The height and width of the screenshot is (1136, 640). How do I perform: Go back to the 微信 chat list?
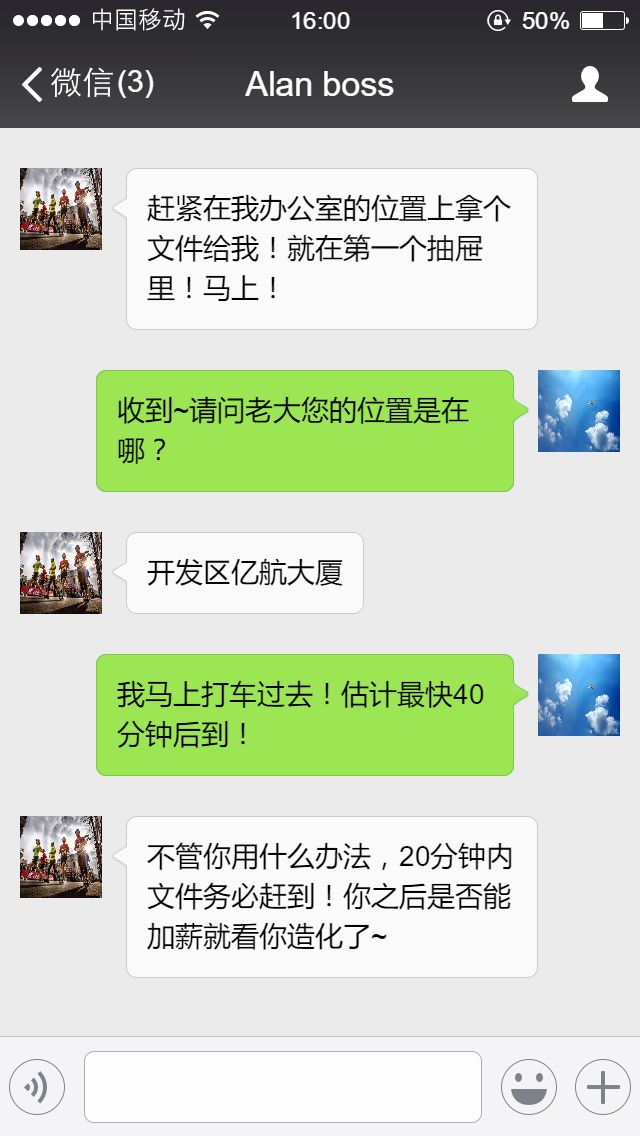tap(87, 84)
